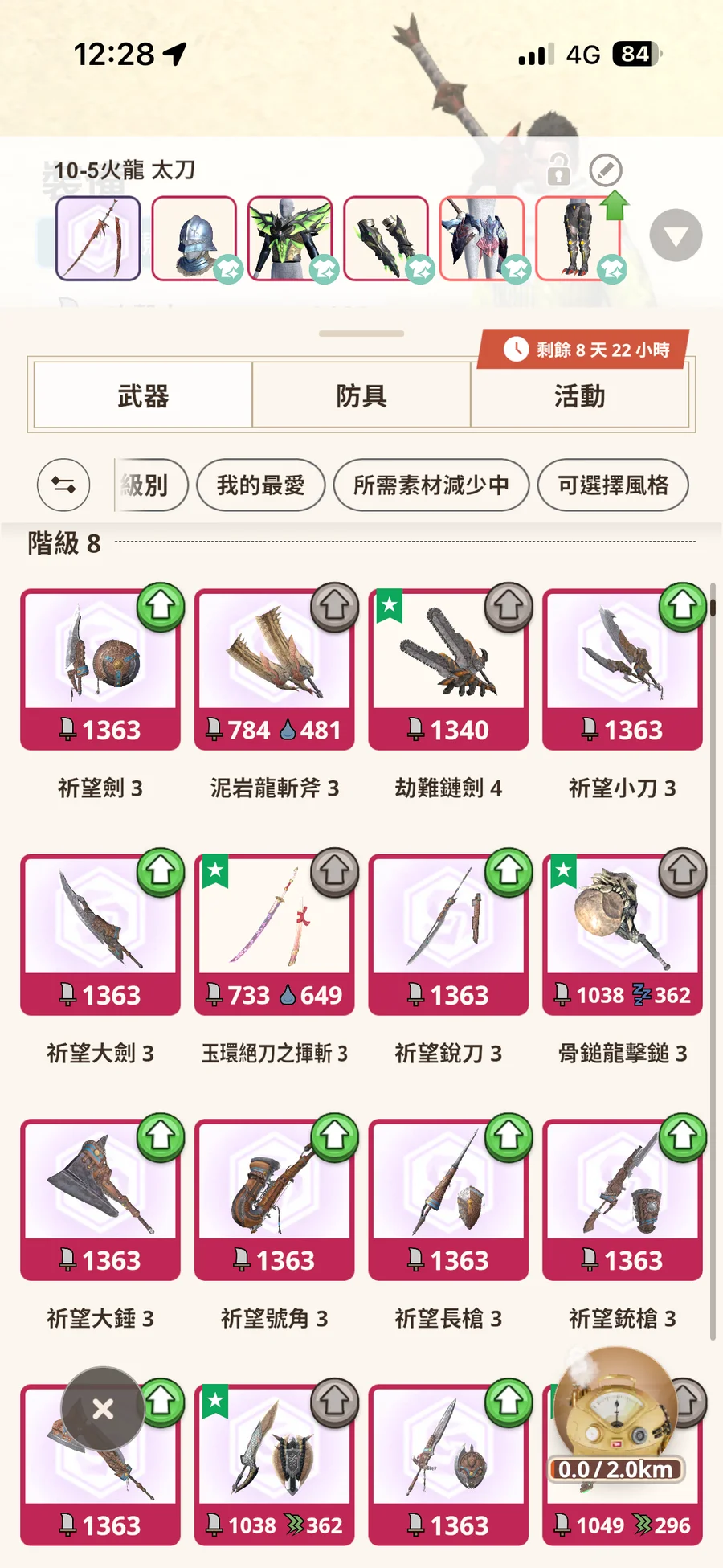Screen dimensions: 723x1568
Task: Filter by 我的最愛
Action: (x=260, y=485)
